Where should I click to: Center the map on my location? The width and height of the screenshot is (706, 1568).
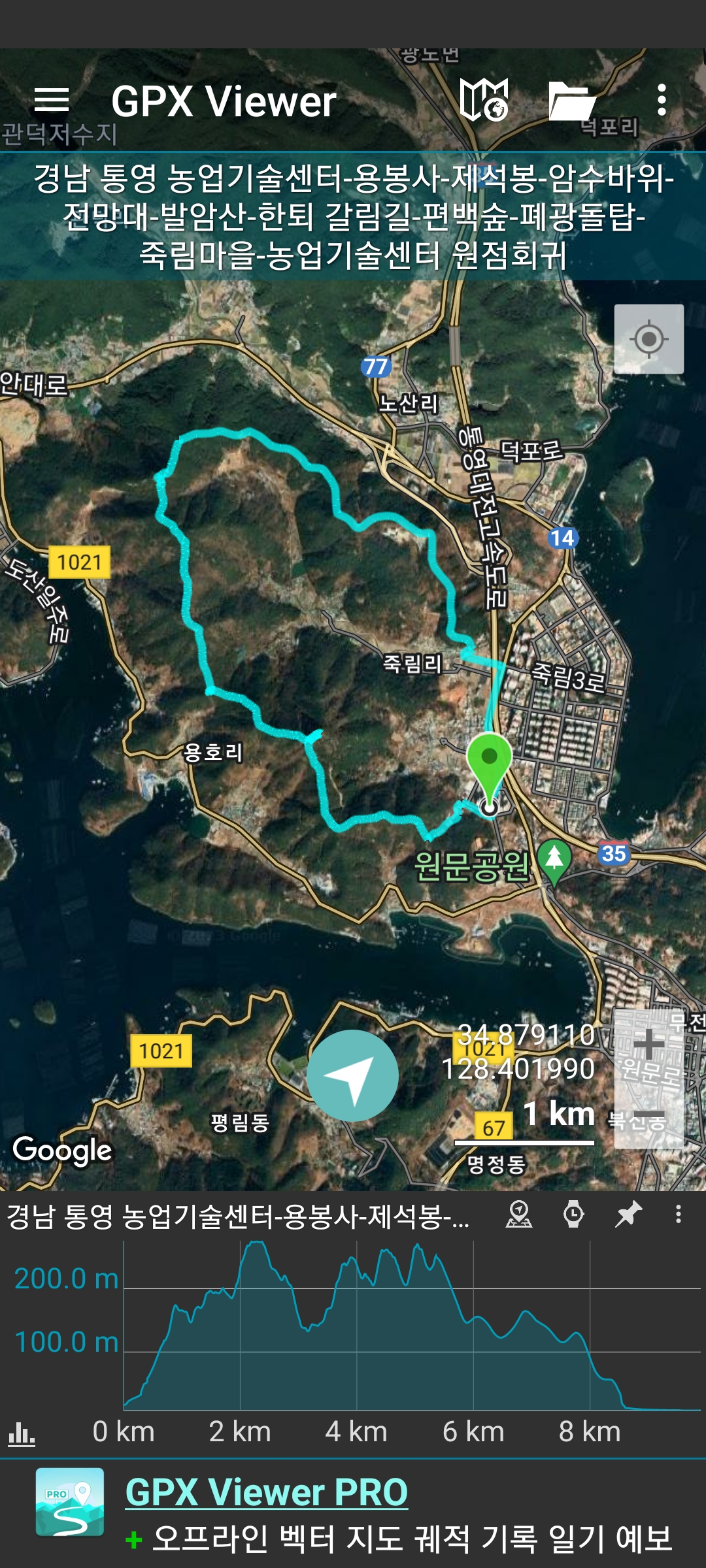click(x=648, y=338)
